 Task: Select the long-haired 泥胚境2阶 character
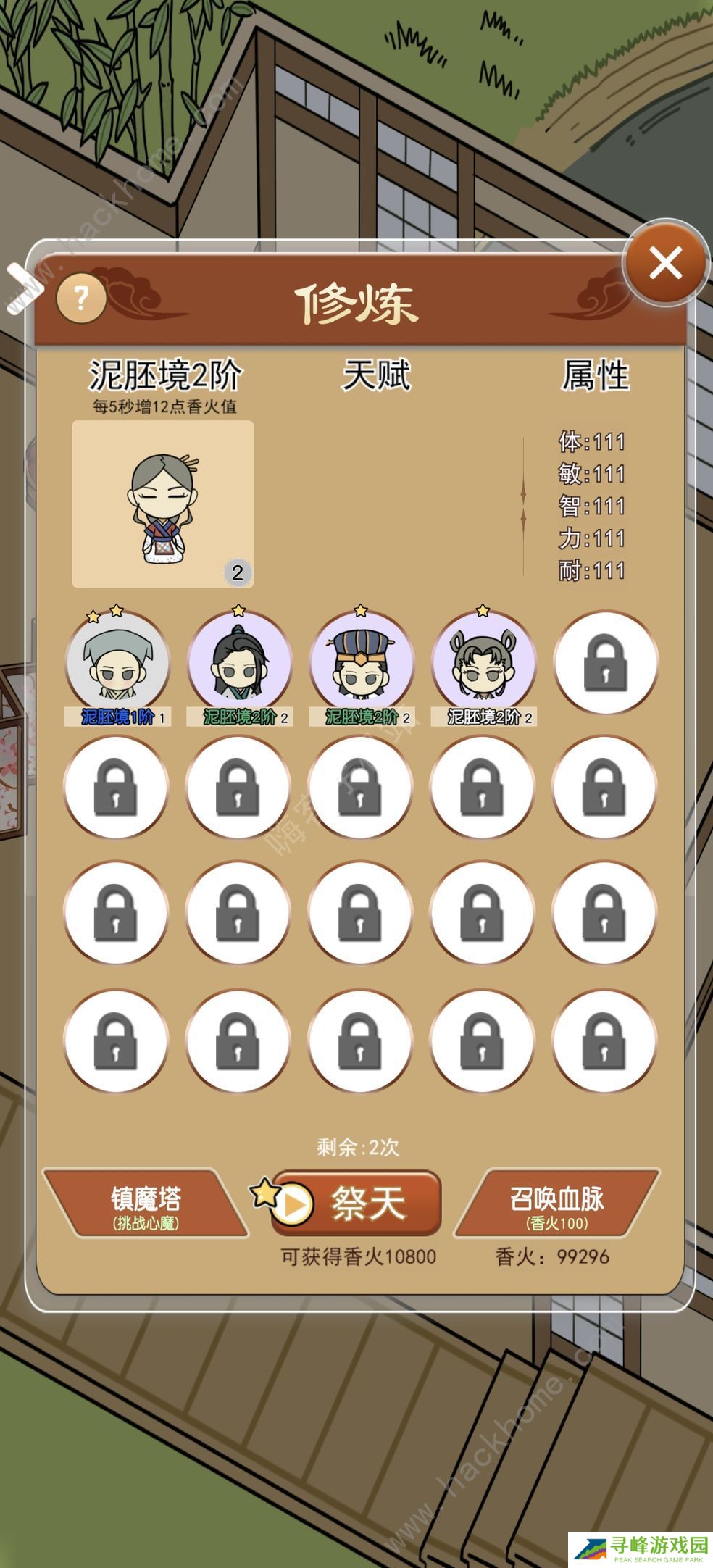pos(239,663)
